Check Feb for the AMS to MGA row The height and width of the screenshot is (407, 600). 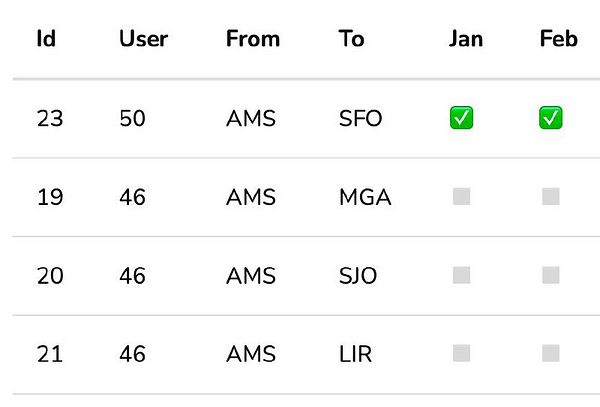(x=551, y=197)
